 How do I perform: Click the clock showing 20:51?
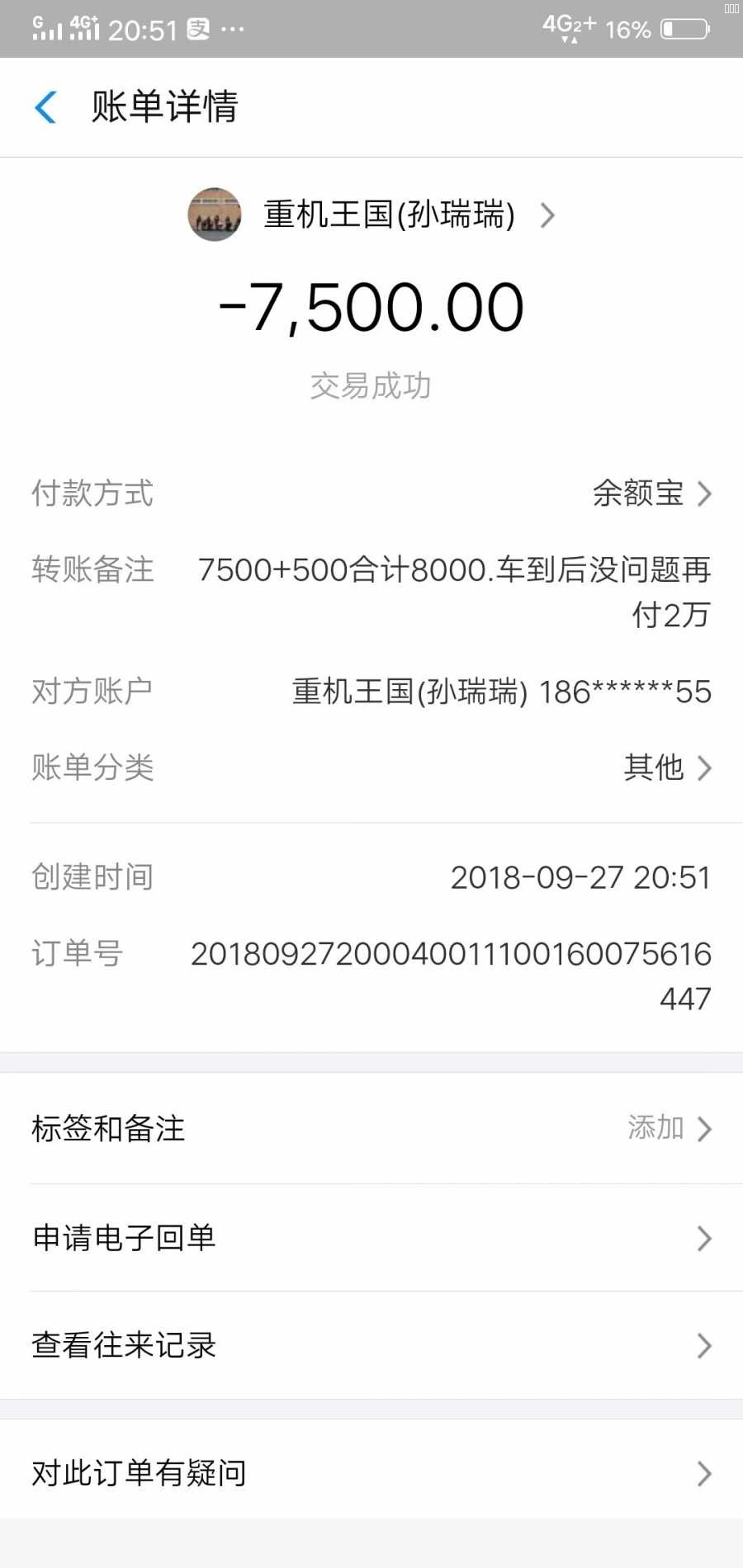point(144,30)
